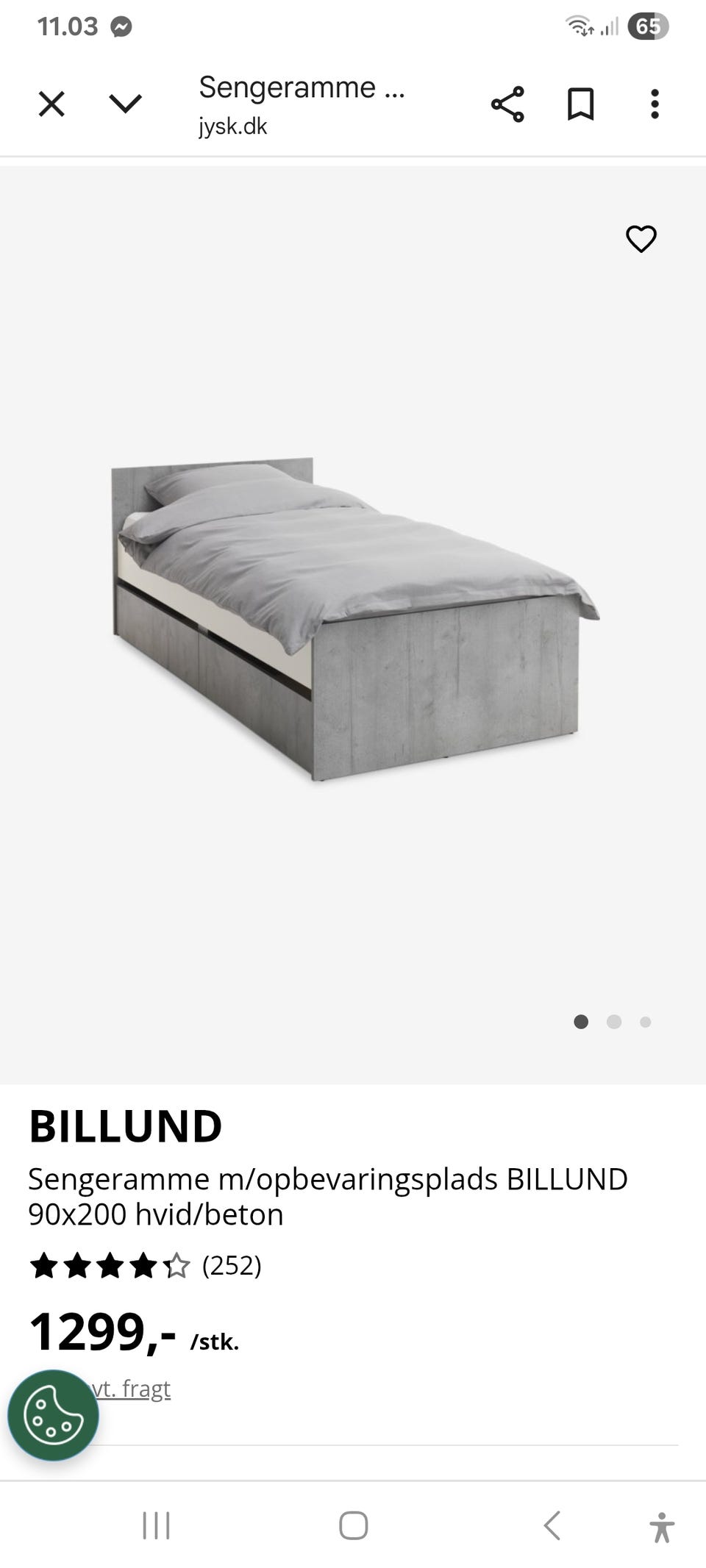This screenshot has height=1568, width=706.
Task: Collapse the page with the down chevron
Action: 125,104
